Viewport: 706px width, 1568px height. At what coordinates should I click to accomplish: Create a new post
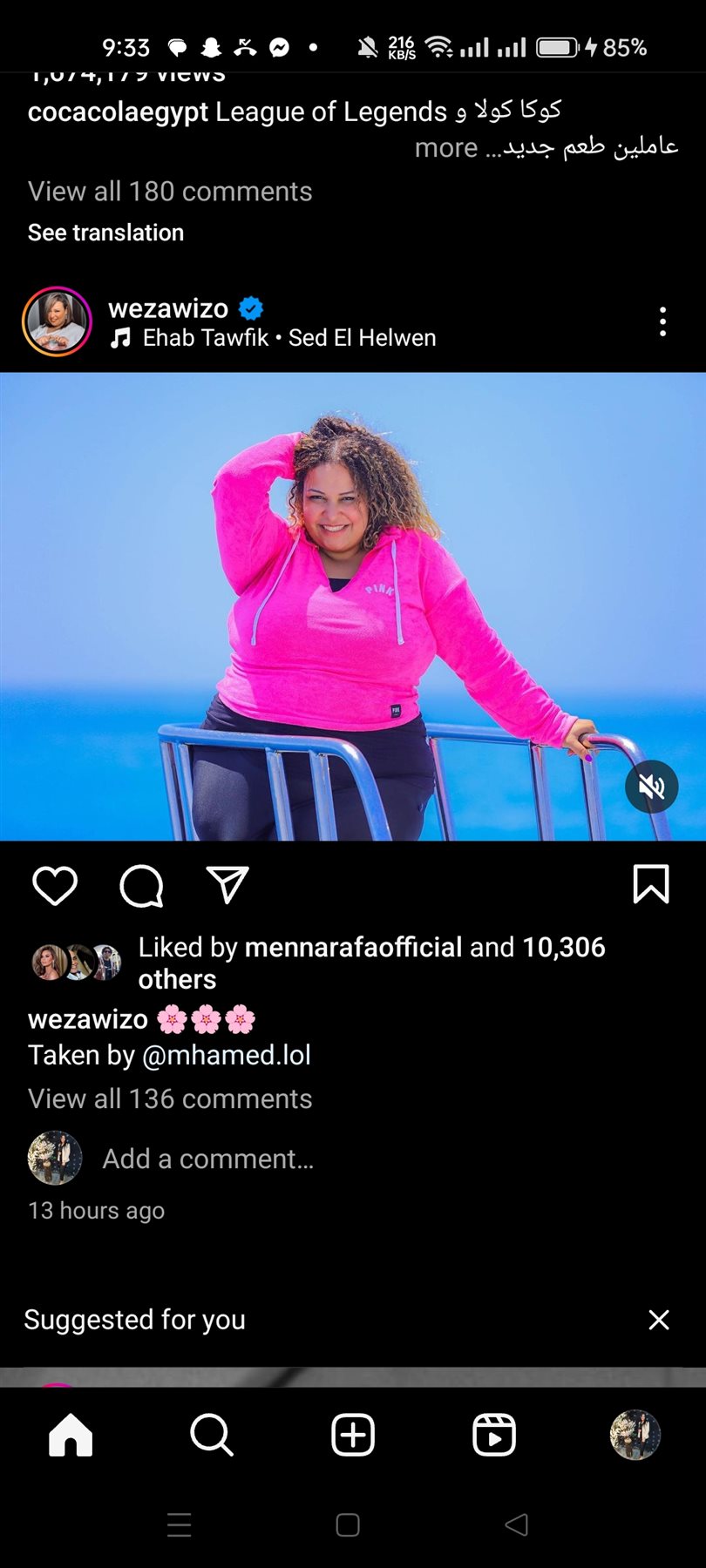(353, 1435)
